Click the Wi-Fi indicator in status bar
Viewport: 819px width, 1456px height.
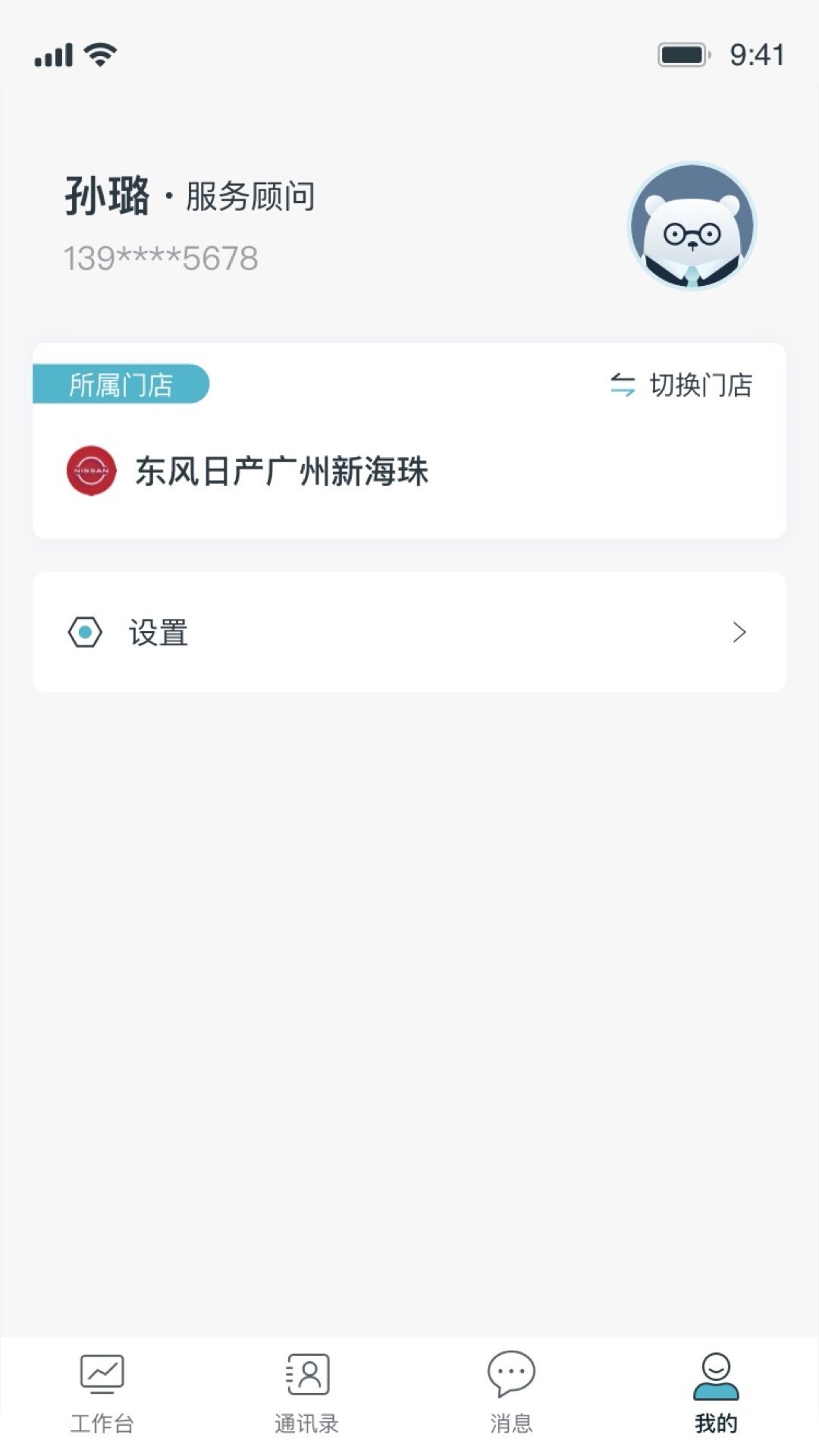tap(97, 54)
